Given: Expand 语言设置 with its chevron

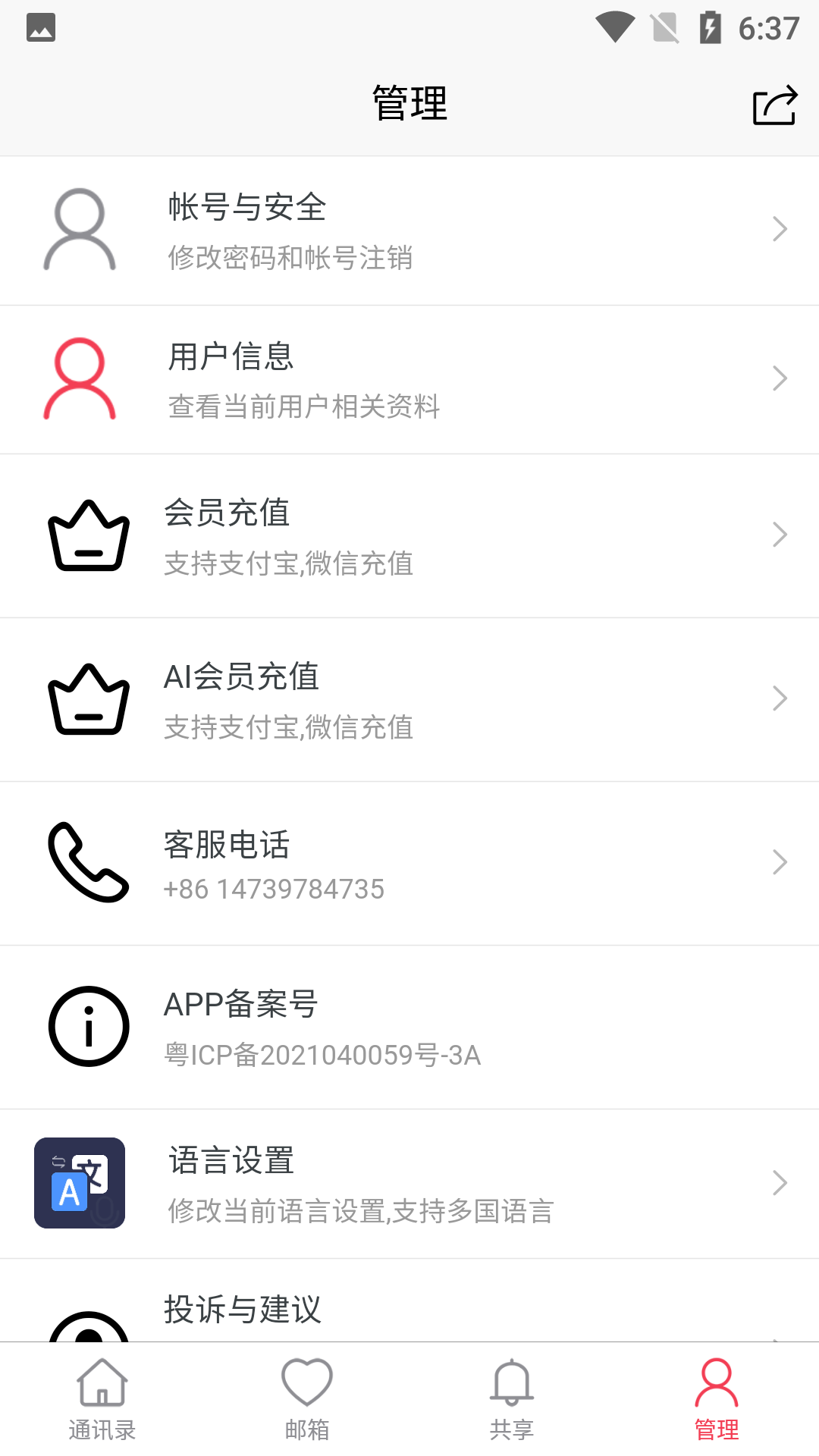Looking at the screenshot, I should point(780,1182).
